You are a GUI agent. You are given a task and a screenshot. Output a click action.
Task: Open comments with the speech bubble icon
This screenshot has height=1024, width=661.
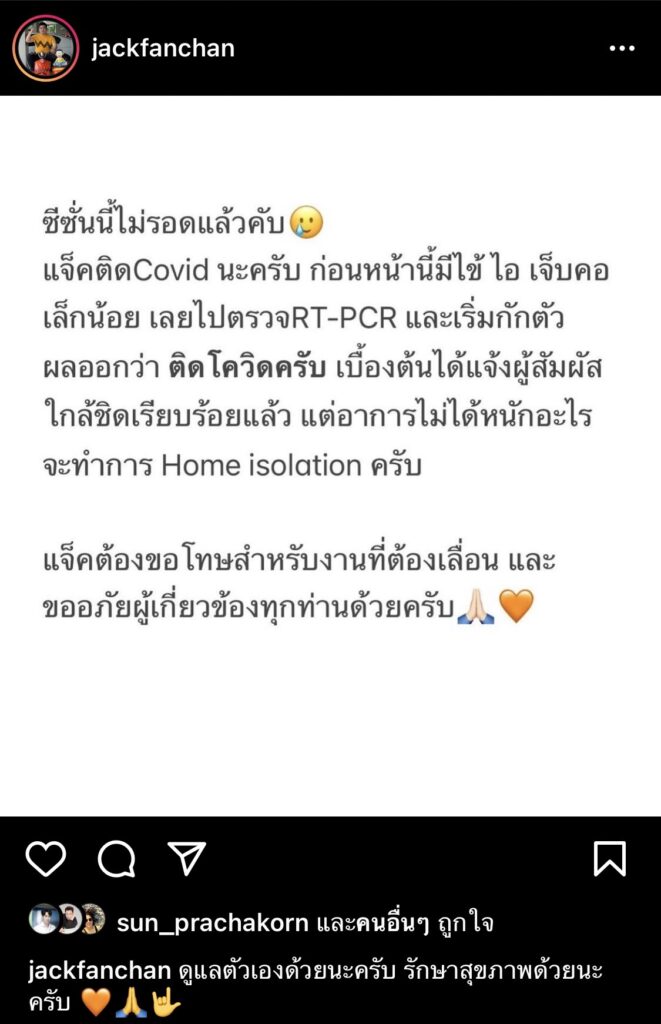(116, 858)
